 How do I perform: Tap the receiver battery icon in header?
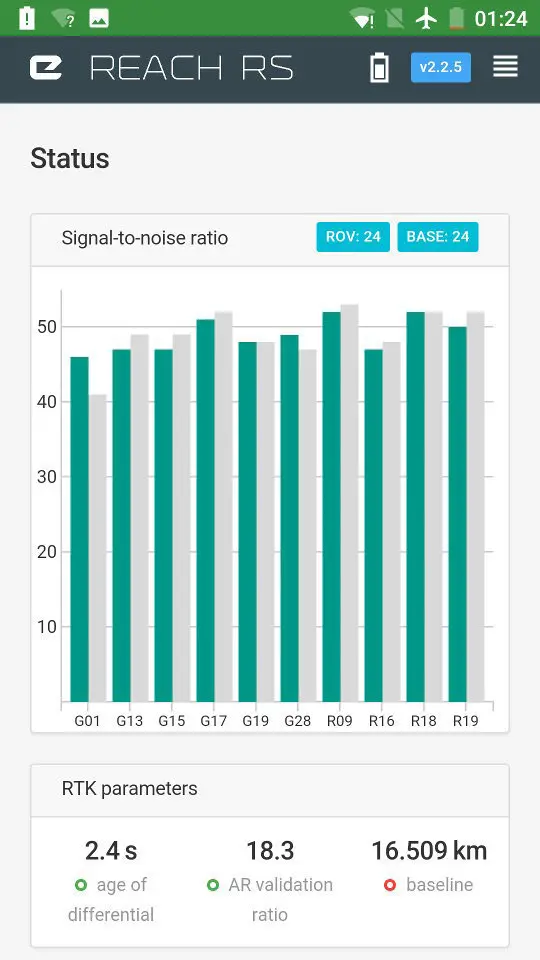(x=379, y=67)
